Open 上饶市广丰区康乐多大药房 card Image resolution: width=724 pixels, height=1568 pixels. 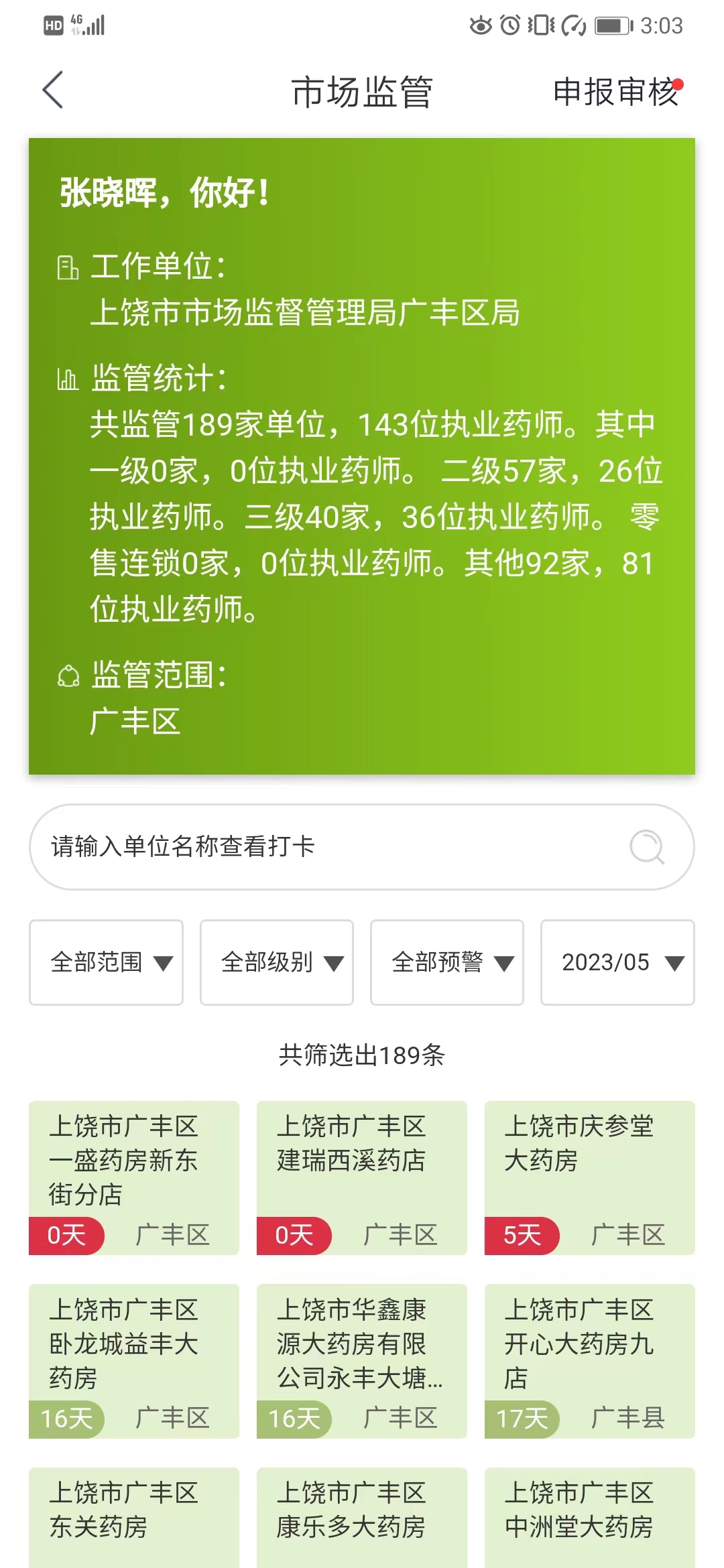coord(361,1517)
